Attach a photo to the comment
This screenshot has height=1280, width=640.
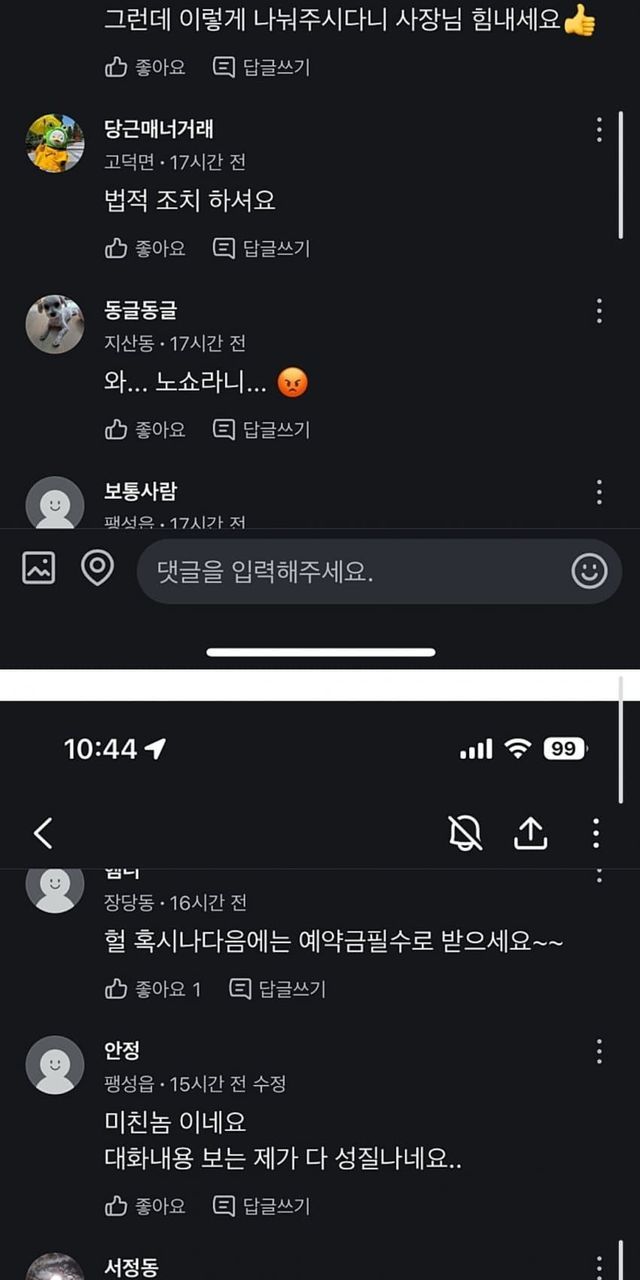[39, 569]
